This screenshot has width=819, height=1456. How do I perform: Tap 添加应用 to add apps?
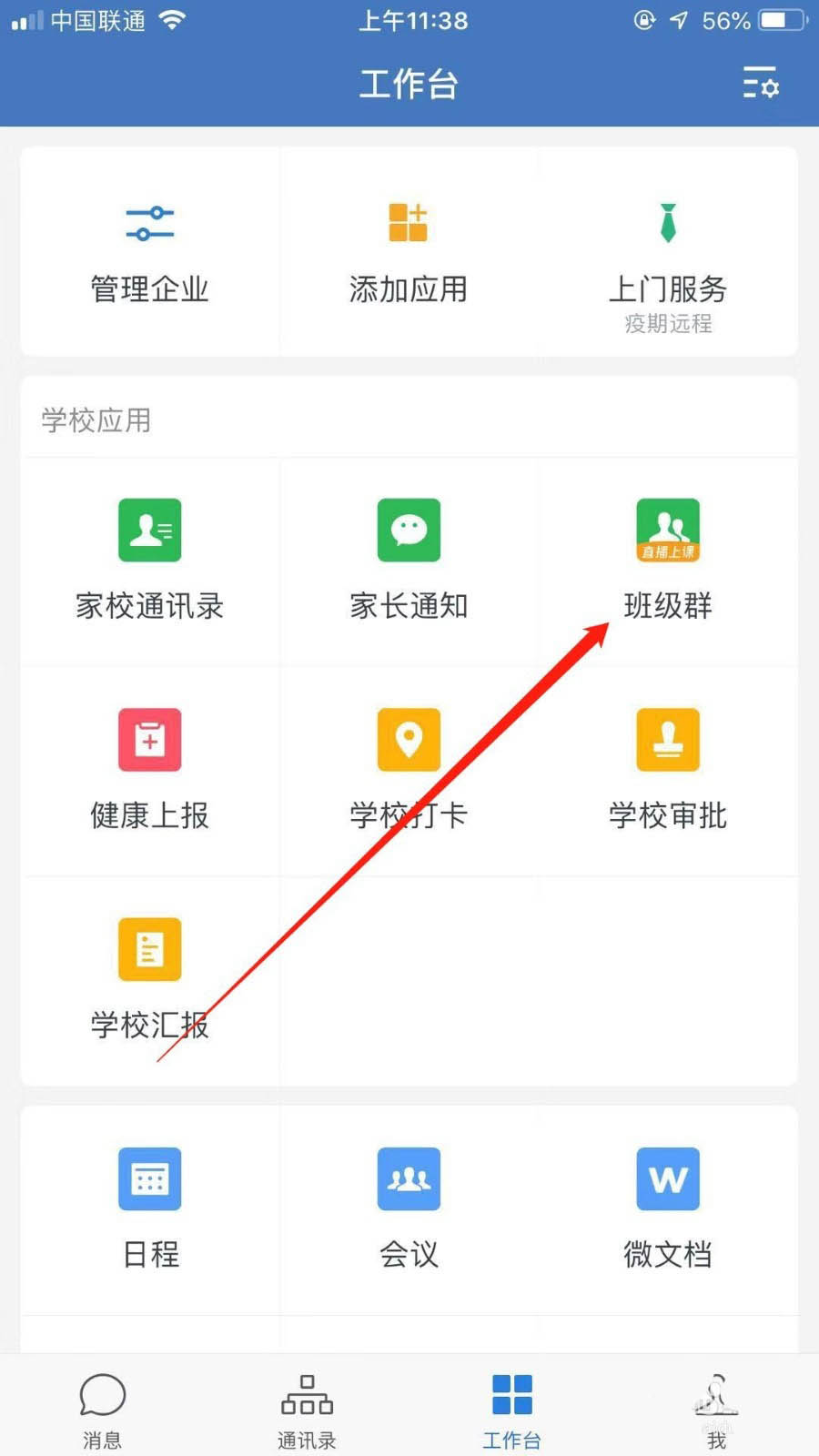409,252
